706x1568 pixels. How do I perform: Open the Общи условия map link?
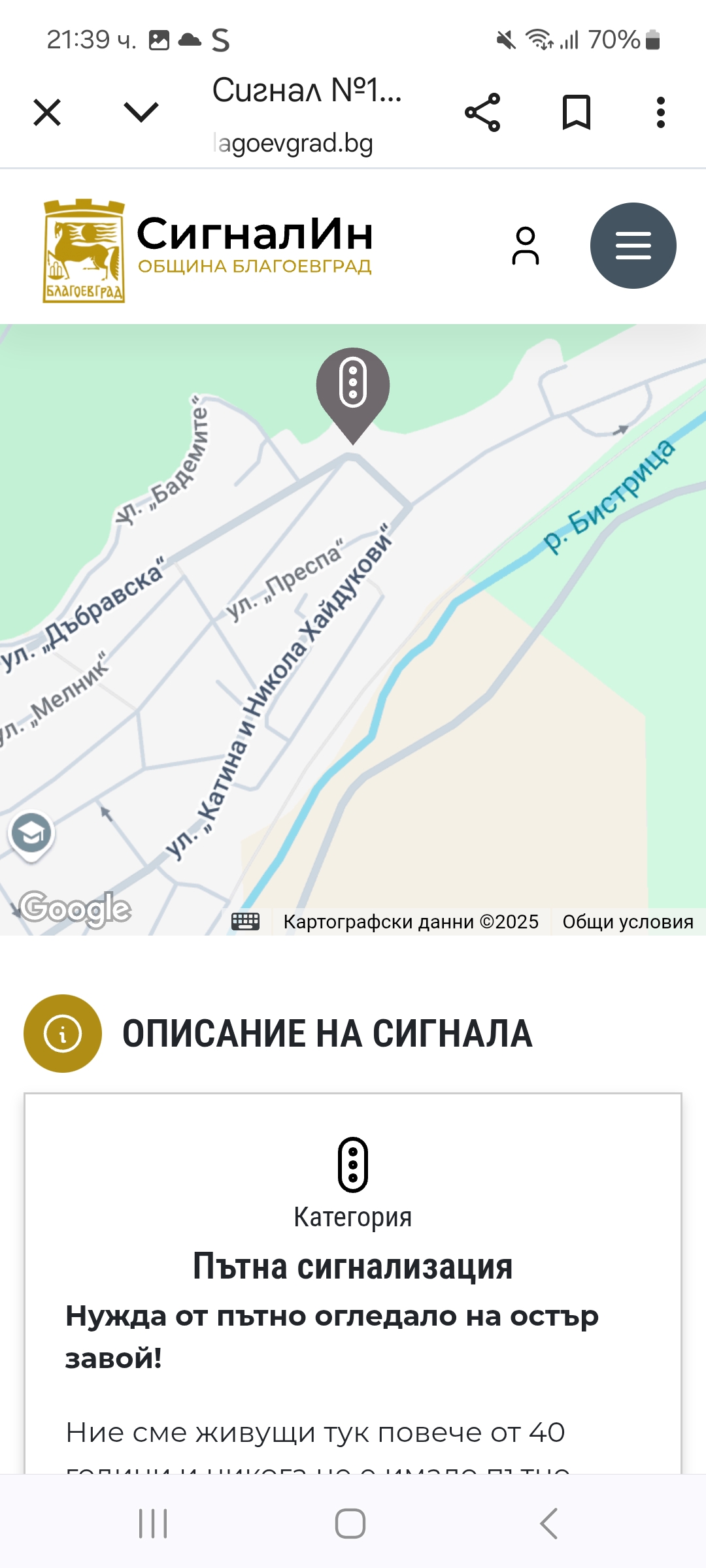click(x=628, y=922)
